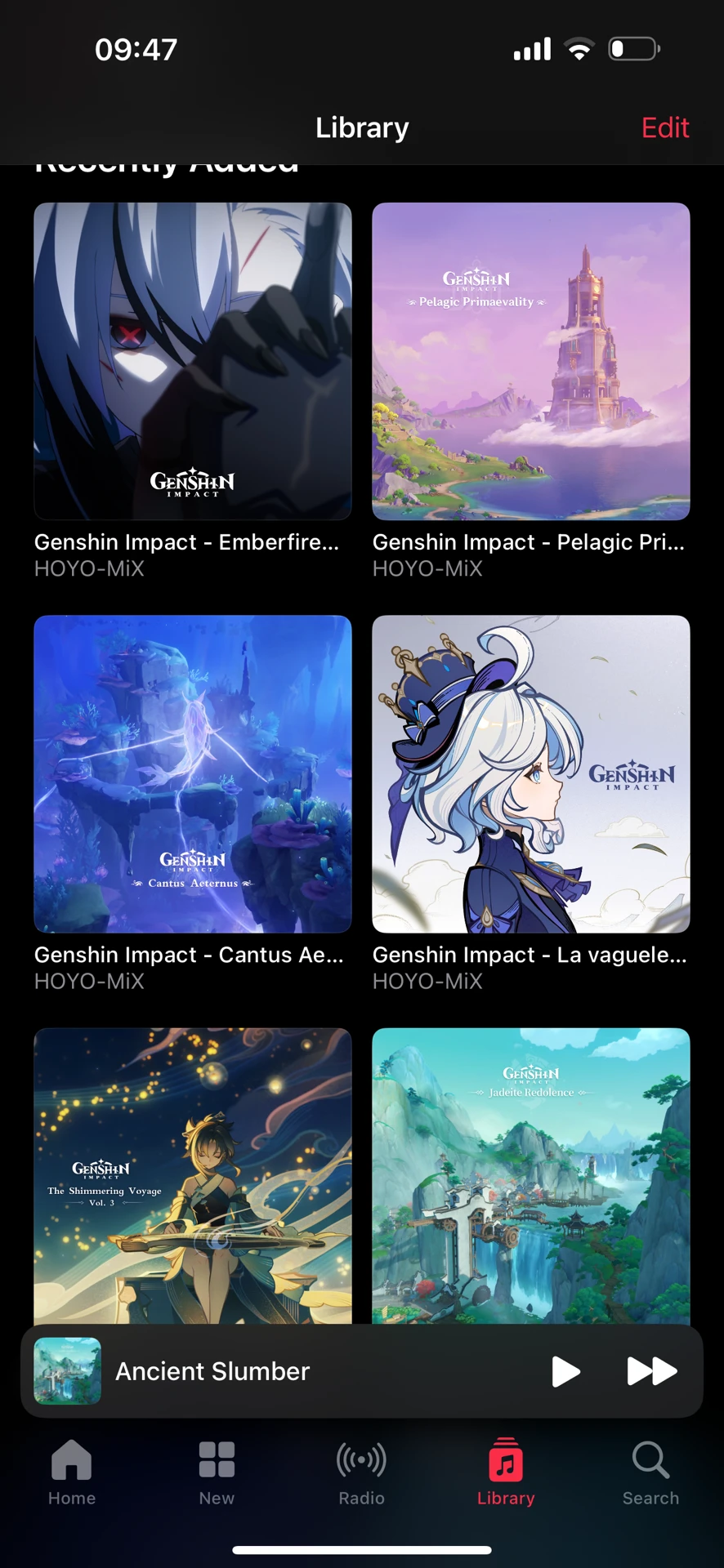Tap the Play icon in the mini player
Image resolution: width=724 pixels, height=1568 pixels.
point(565,1371)
